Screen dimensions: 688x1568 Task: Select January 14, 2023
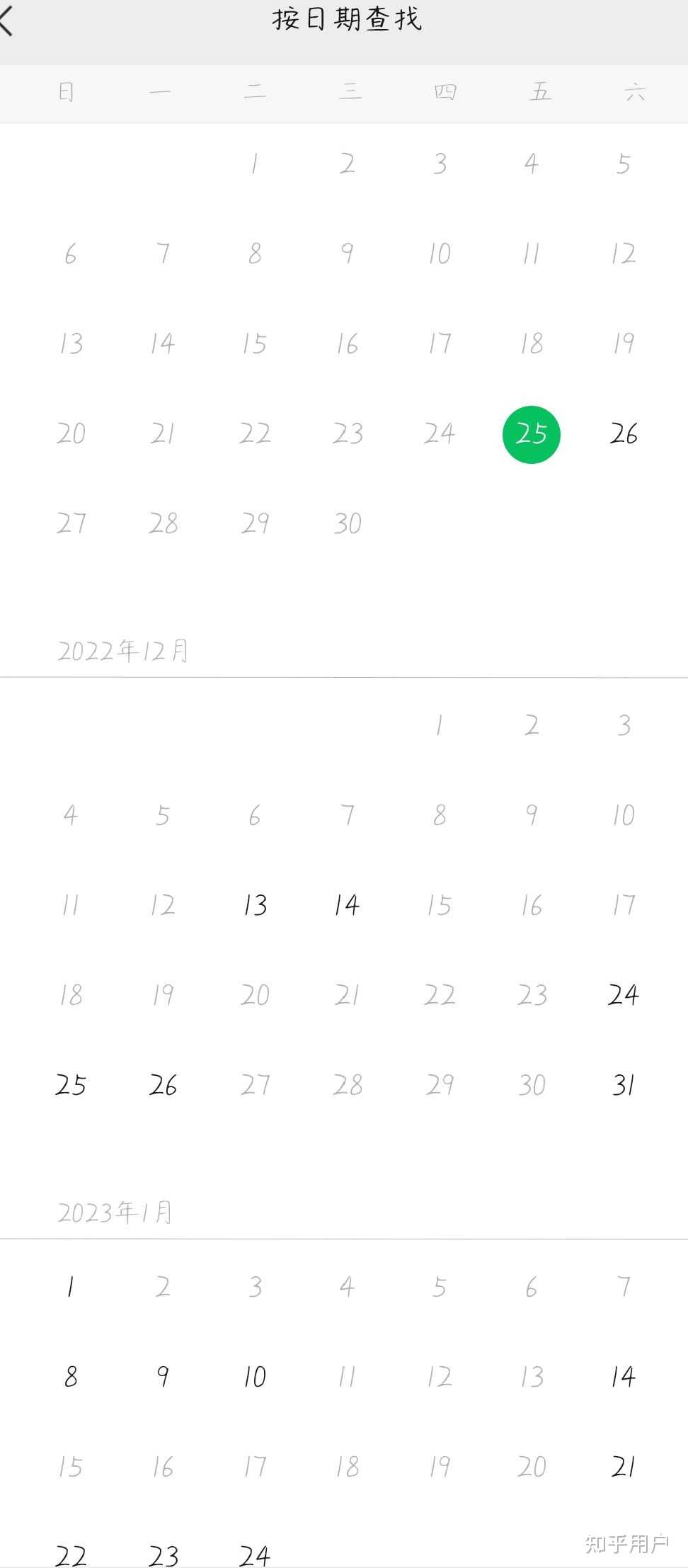coord(624,1377)
